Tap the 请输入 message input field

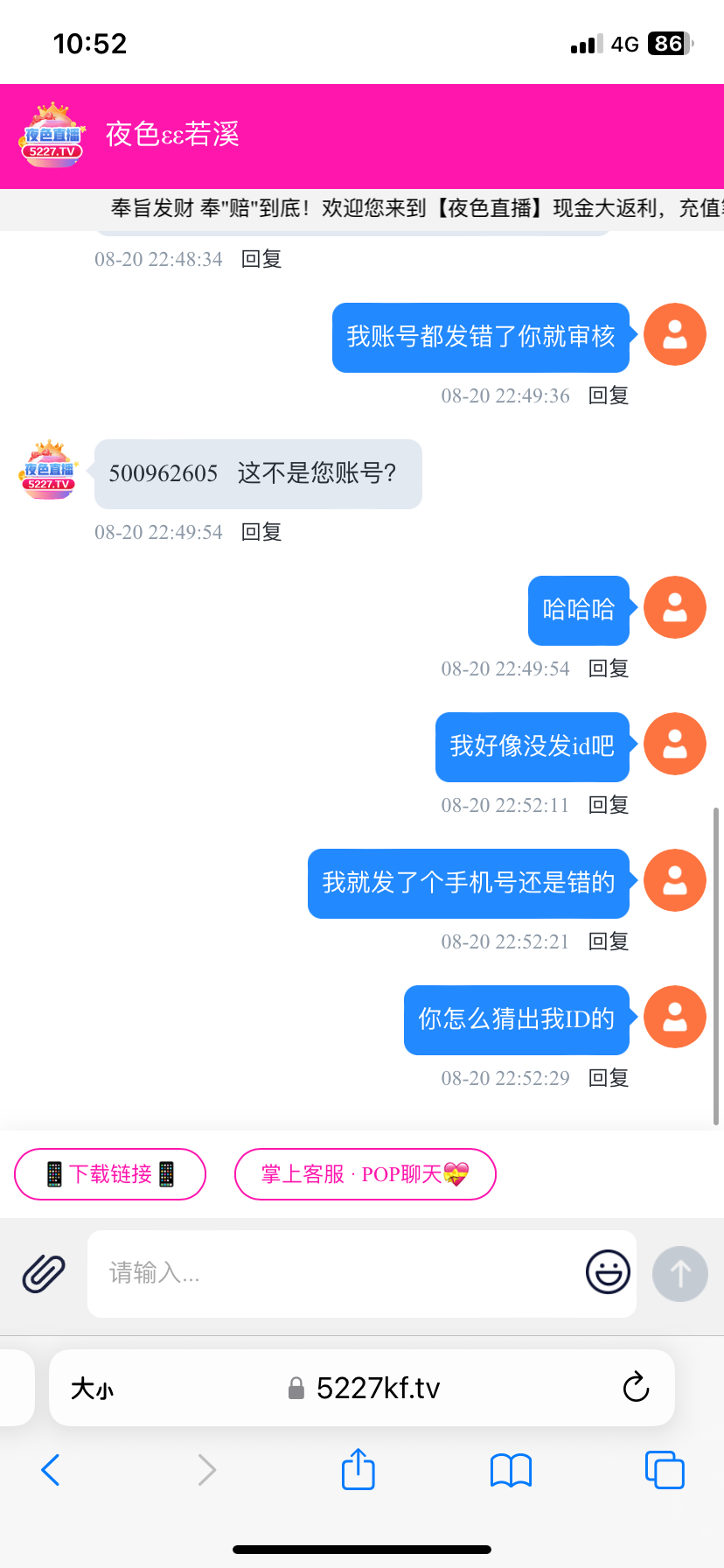332,1273
